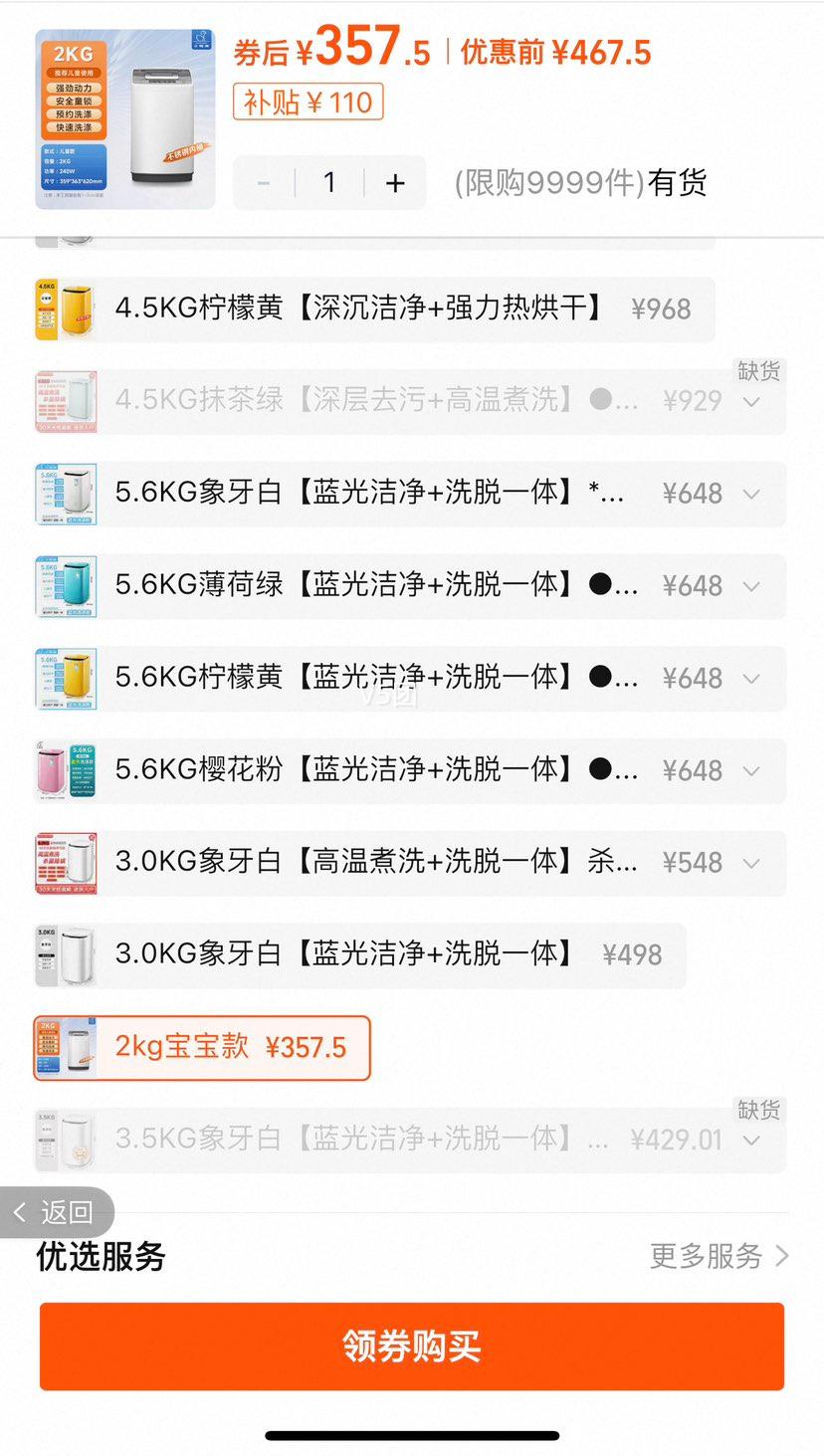Tap the 补贴 ¥110 subsidy tag
The height and width of the screenshot is (1456, 824).
pos(309,103)
